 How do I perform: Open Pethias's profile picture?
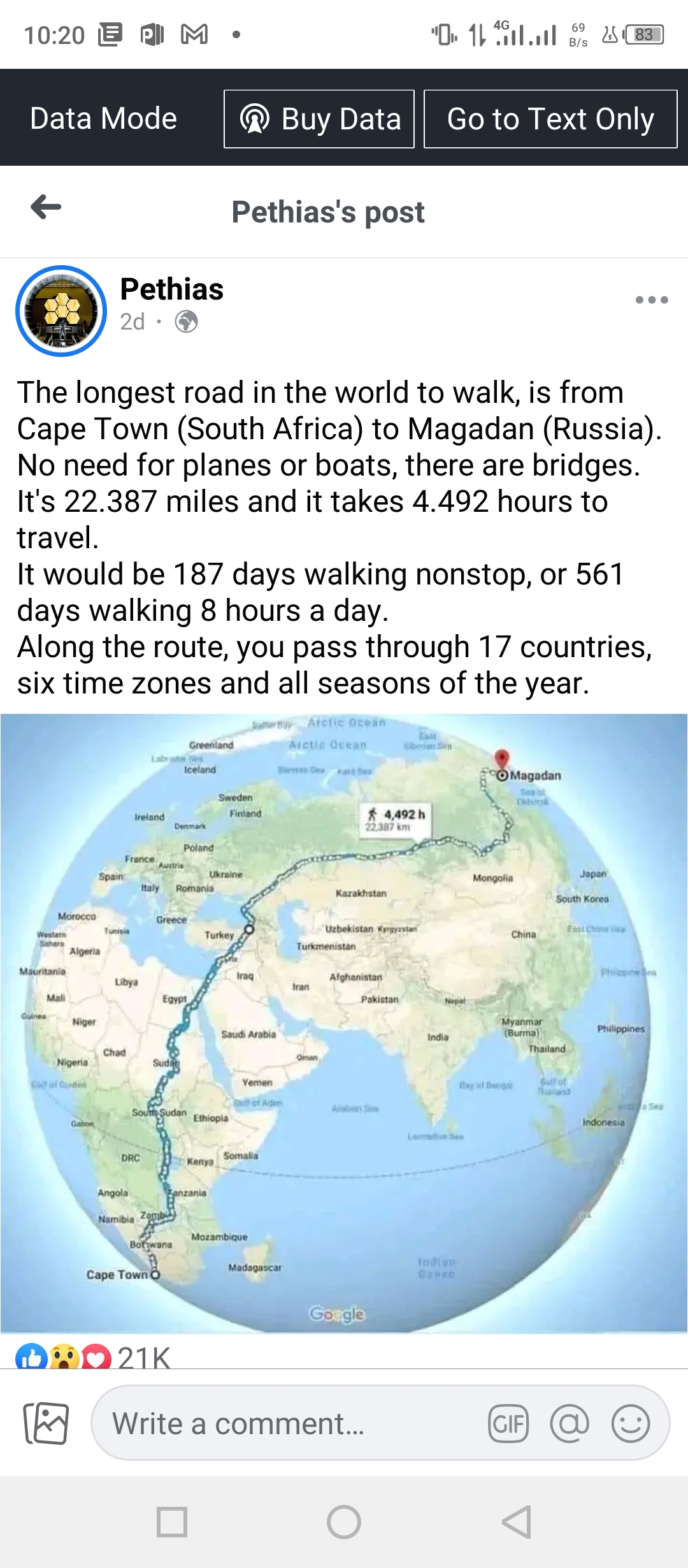tap(61, 311)
